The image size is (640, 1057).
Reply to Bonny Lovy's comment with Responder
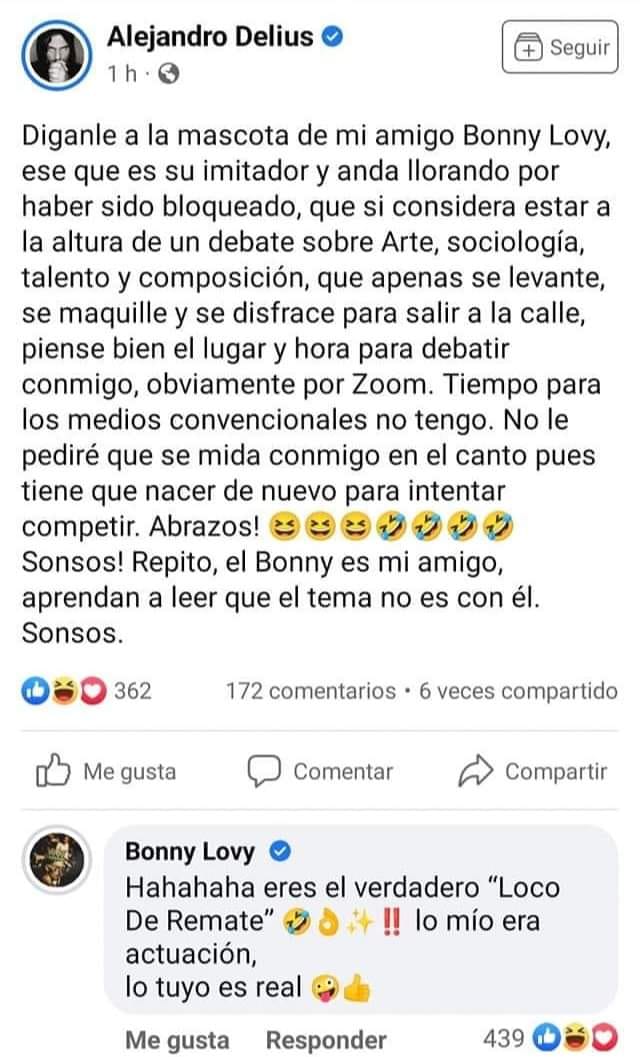point(325,1040)
